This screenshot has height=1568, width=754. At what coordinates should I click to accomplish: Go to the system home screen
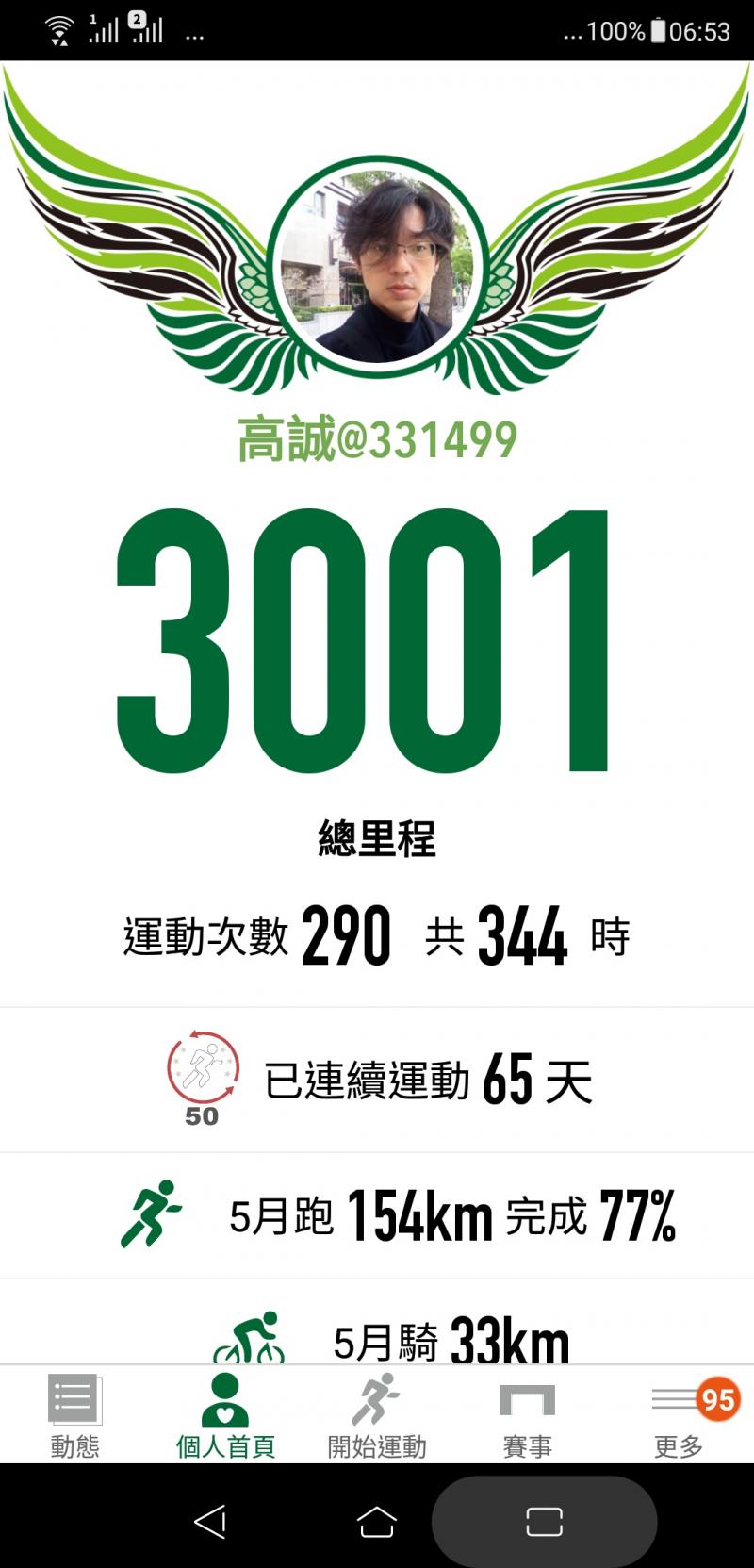point(377,1521)
